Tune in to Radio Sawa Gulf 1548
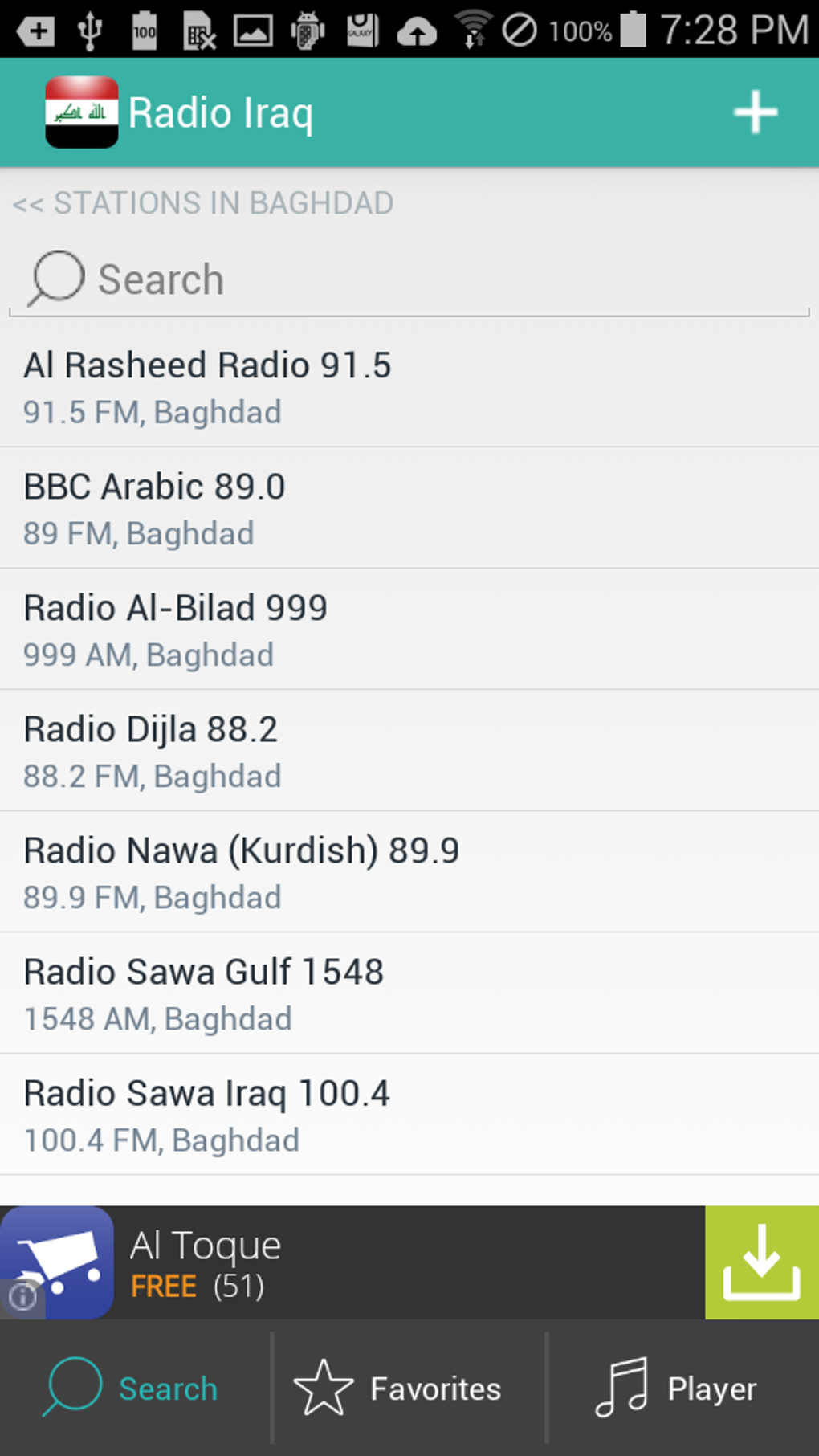The height and width of the screenshot is (1456, 819). click(409, 993)
